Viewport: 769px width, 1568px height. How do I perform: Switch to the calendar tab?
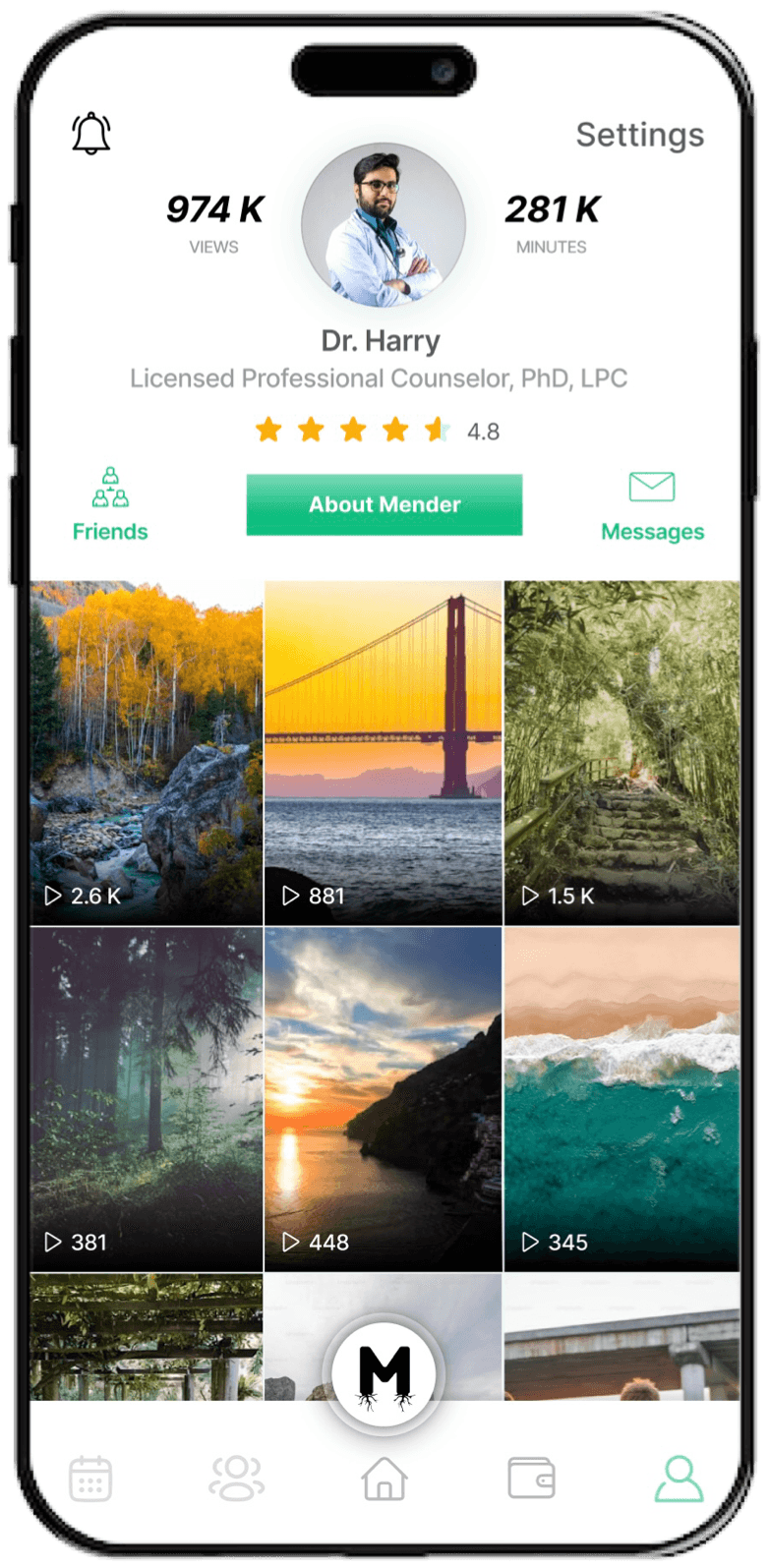[x=90, y=1478]
